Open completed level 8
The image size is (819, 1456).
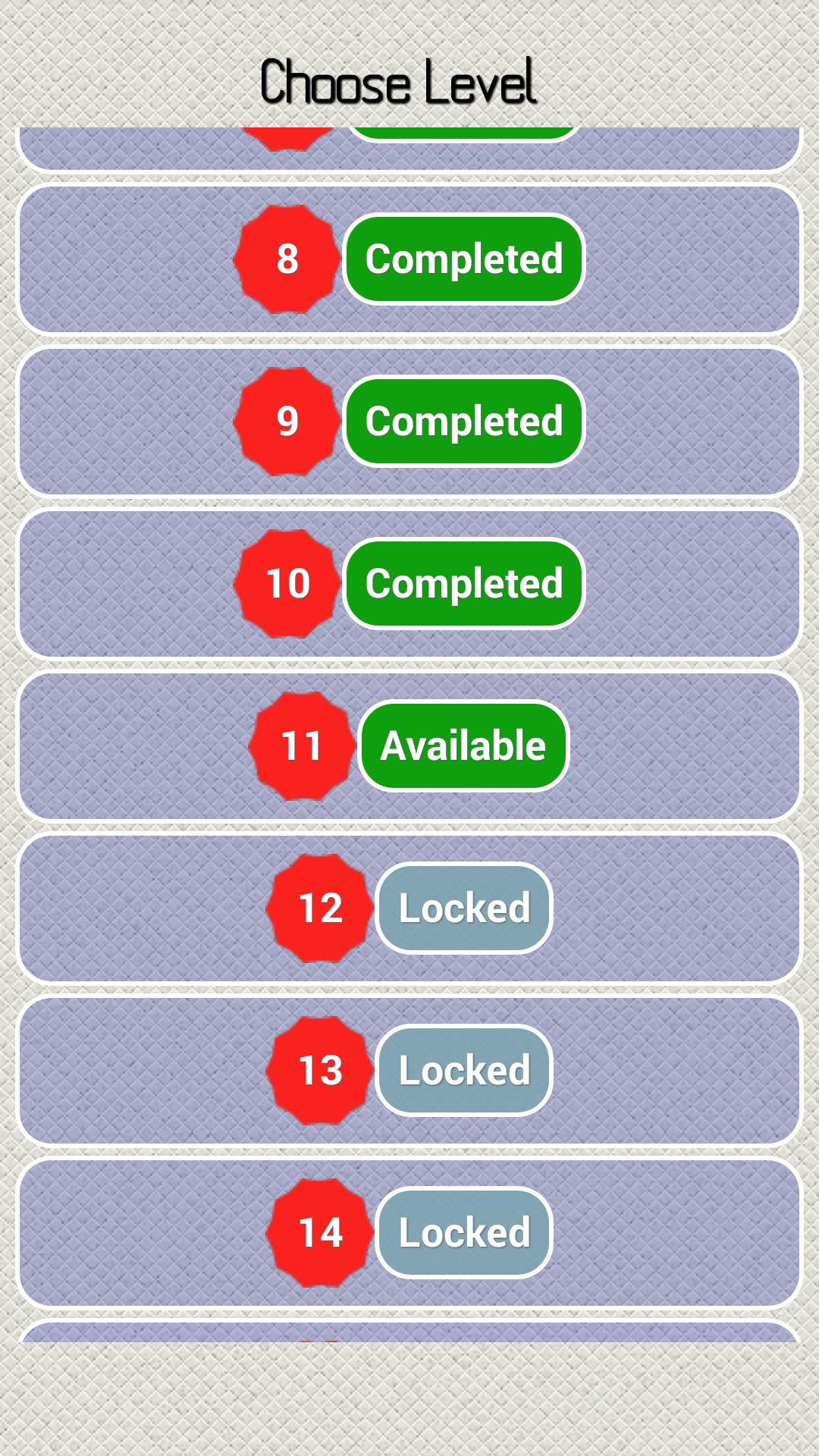click(463, 259)
